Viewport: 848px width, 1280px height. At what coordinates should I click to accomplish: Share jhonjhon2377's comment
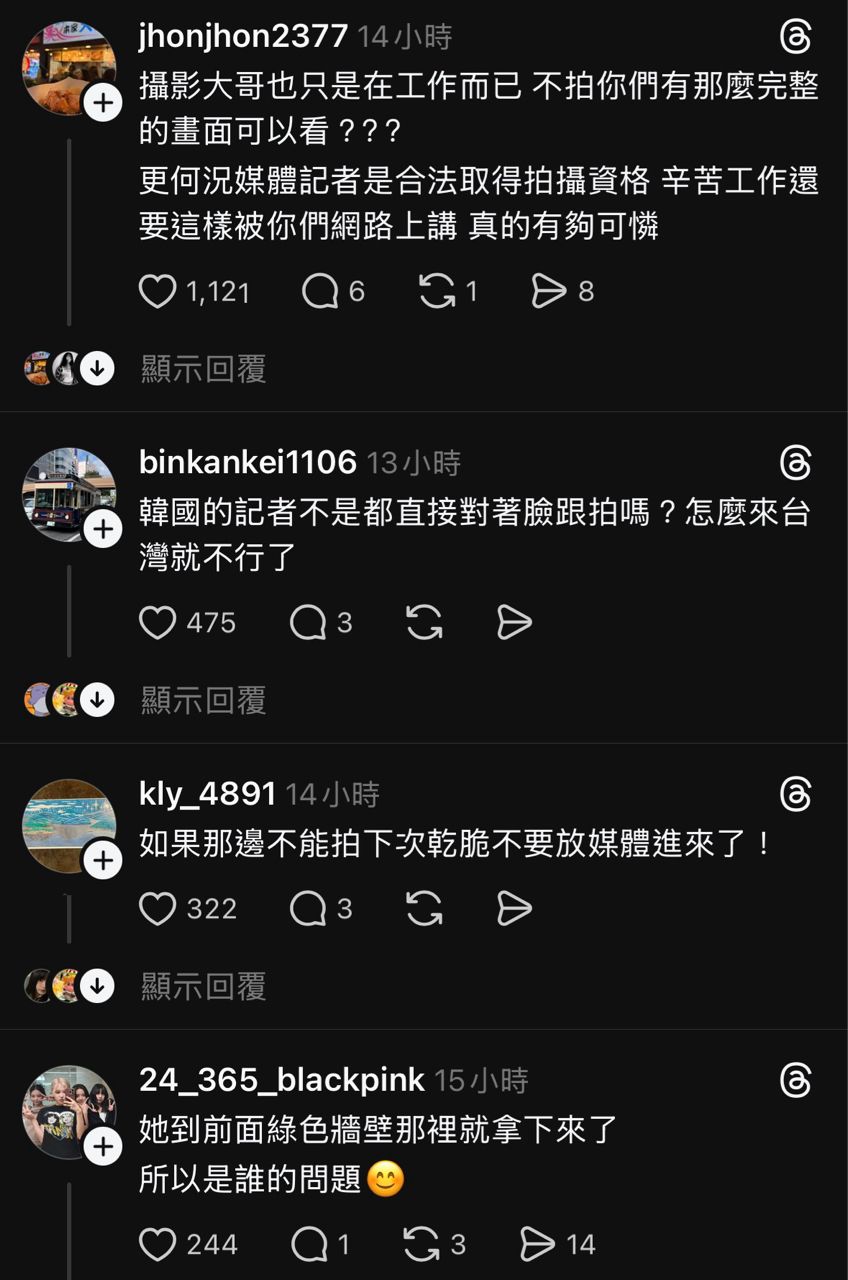pyautogui.click(x=548, y=291)
